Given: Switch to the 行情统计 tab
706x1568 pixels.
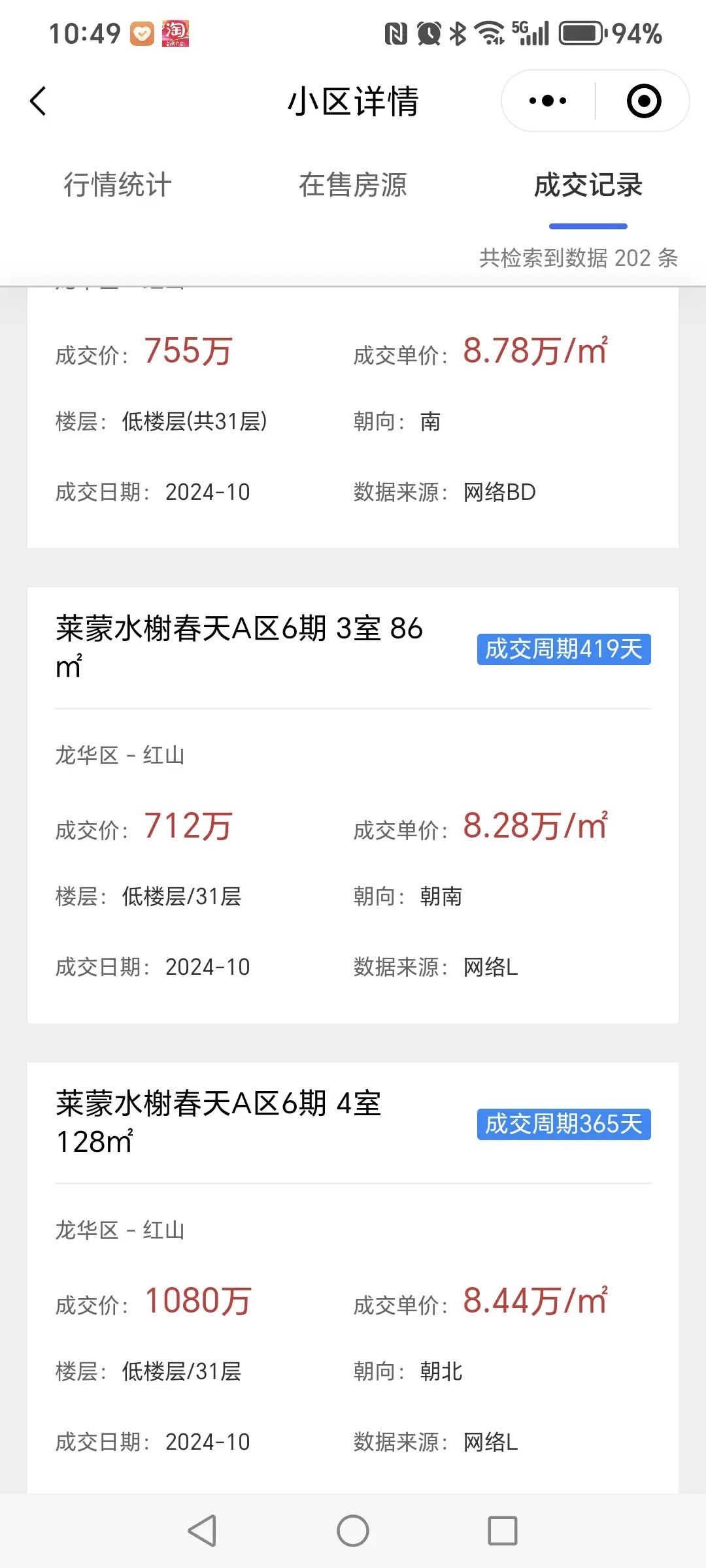Looking at the screenshot, I should coord(118,185).
